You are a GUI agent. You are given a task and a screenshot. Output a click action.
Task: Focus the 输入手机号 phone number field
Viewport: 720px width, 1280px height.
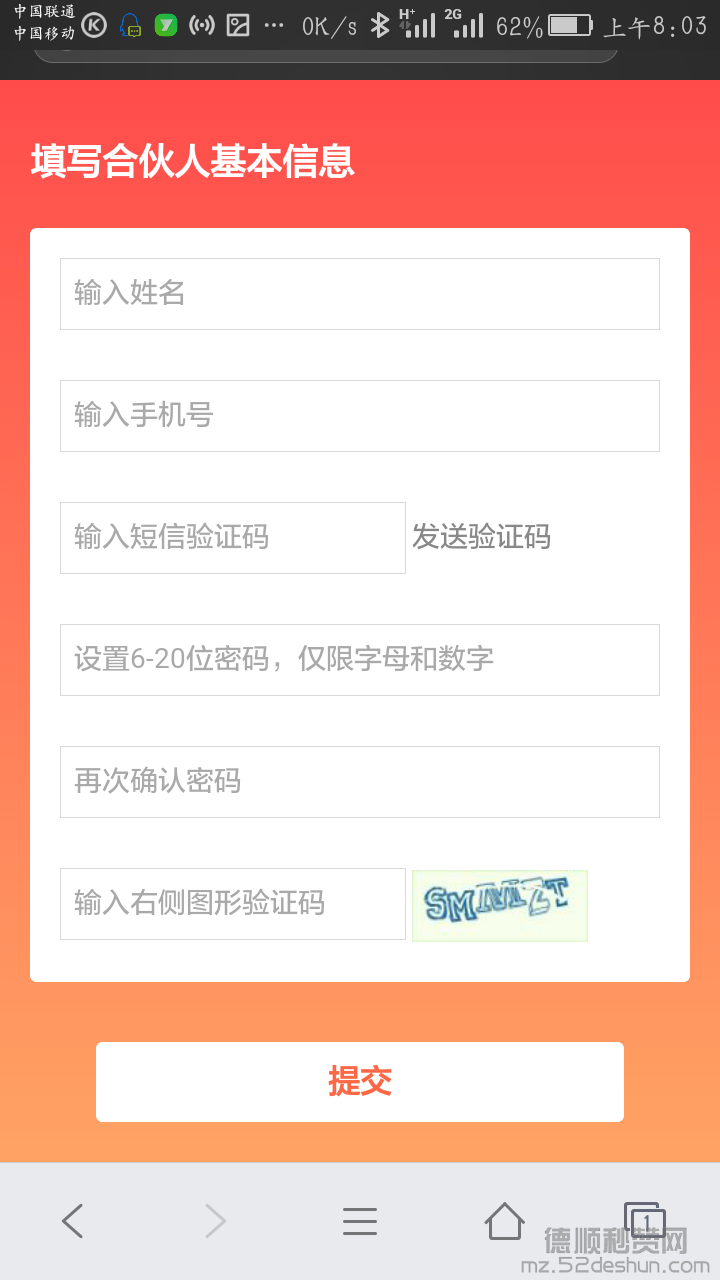pyautogui.click(x=360, y=416)
